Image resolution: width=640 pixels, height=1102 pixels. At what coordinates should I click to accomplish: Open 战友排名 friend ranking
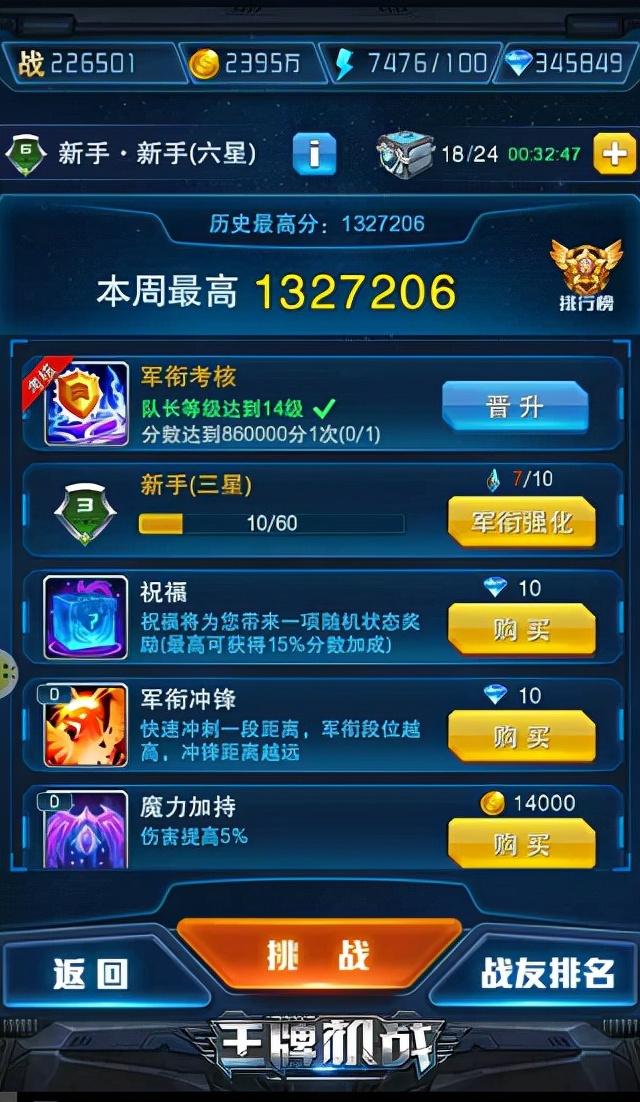tap(546, 973)
